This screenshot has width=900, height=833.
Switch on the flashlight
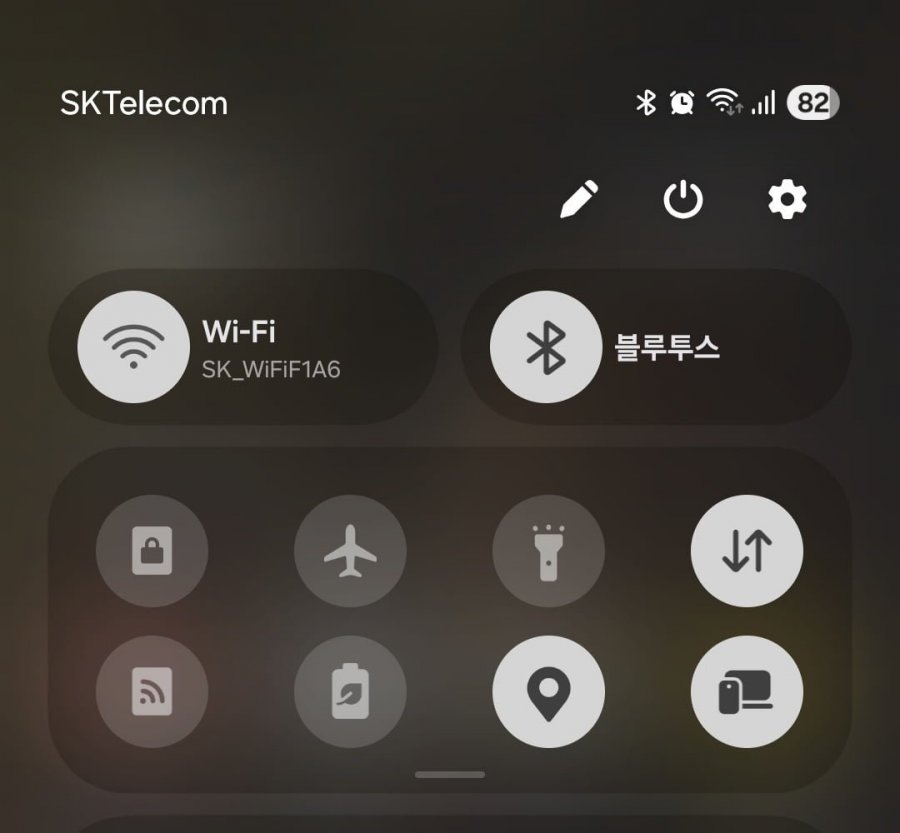pos(548,551)
